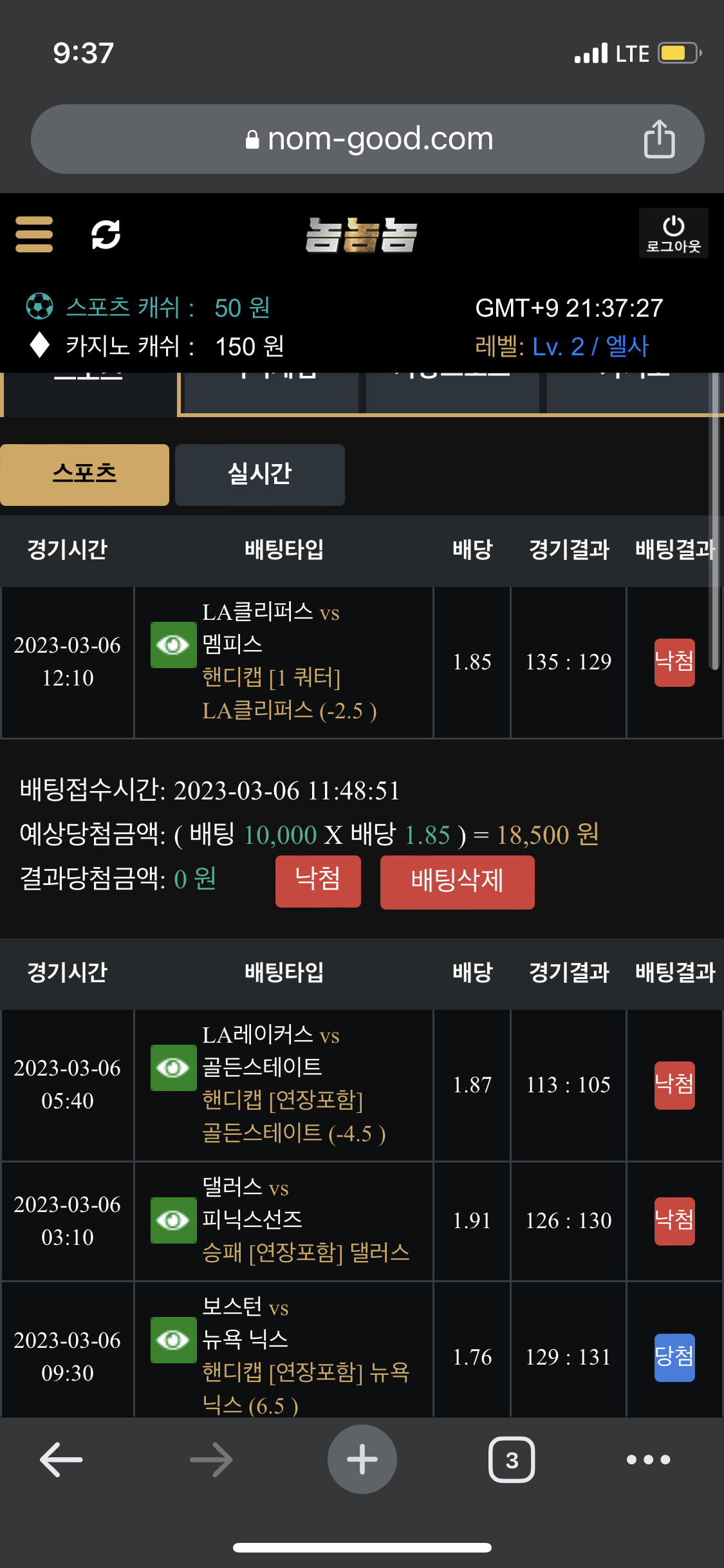The height and width of the screenshot is (1568, 724).
Task: Show the 3 open browser tabs
Action: [512, 1459]
